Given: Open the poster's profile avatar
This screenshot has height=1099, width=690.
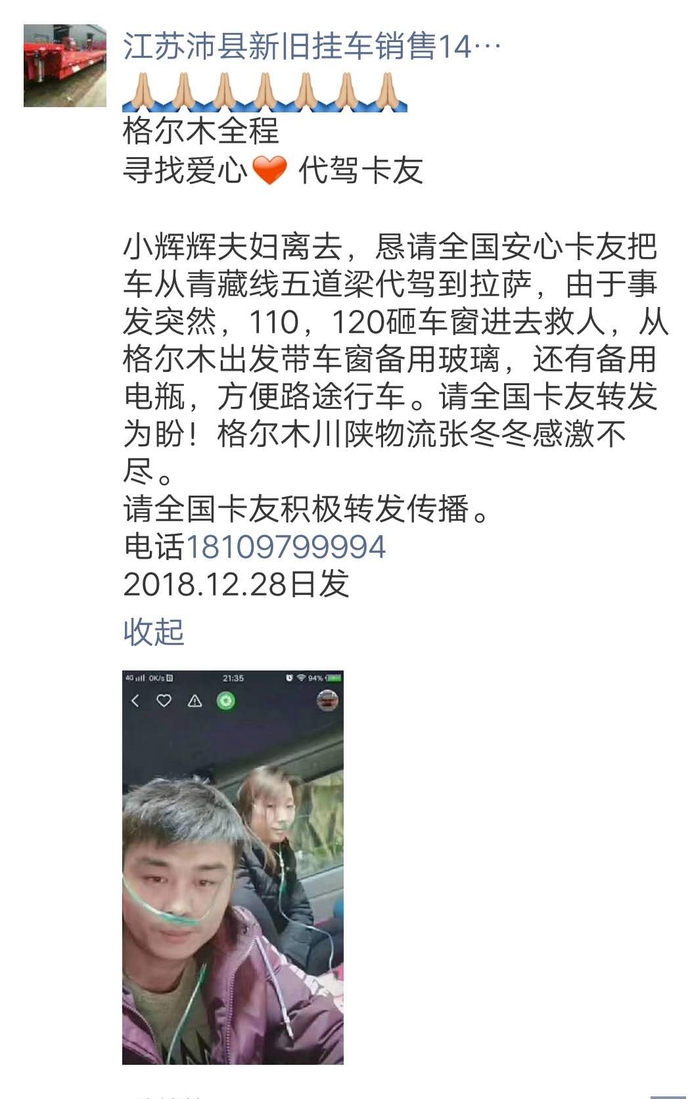Looking at the screenshot, I should [x=65, y=66].
